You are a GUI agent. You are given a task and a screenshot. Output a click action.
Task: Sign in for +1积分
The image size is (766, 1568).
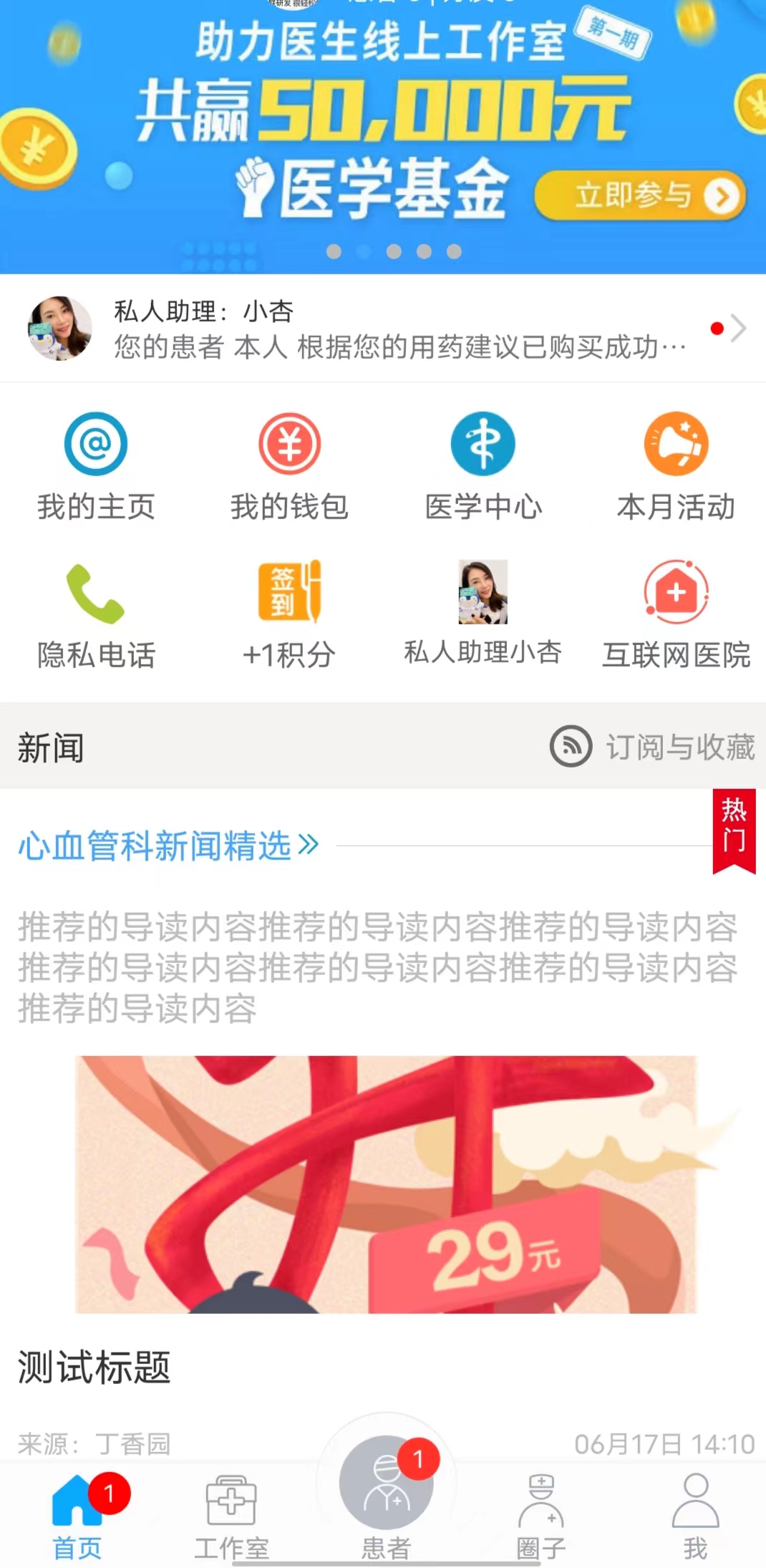point(289,614)
